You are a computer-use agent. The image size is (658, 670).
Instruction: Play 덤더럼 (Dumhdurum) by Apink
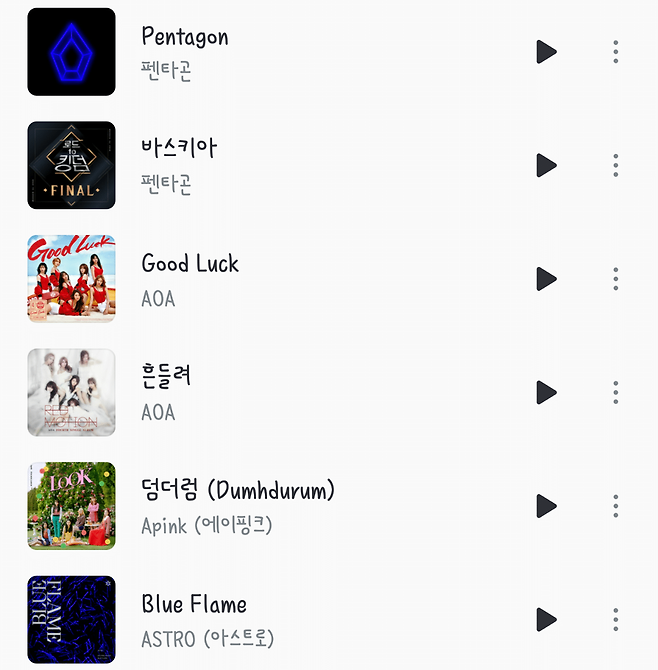(x=546, y=506)
